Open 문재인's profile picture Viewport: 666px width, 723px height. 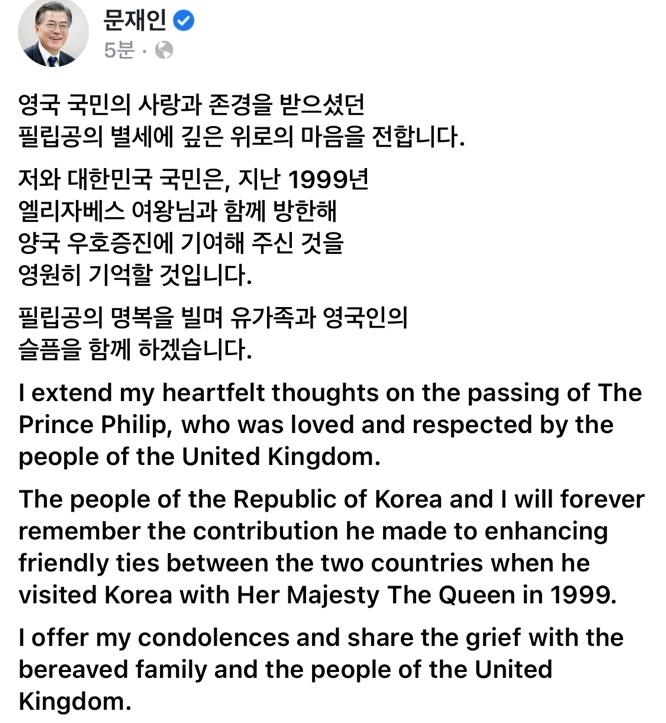[x=52, y=33]
